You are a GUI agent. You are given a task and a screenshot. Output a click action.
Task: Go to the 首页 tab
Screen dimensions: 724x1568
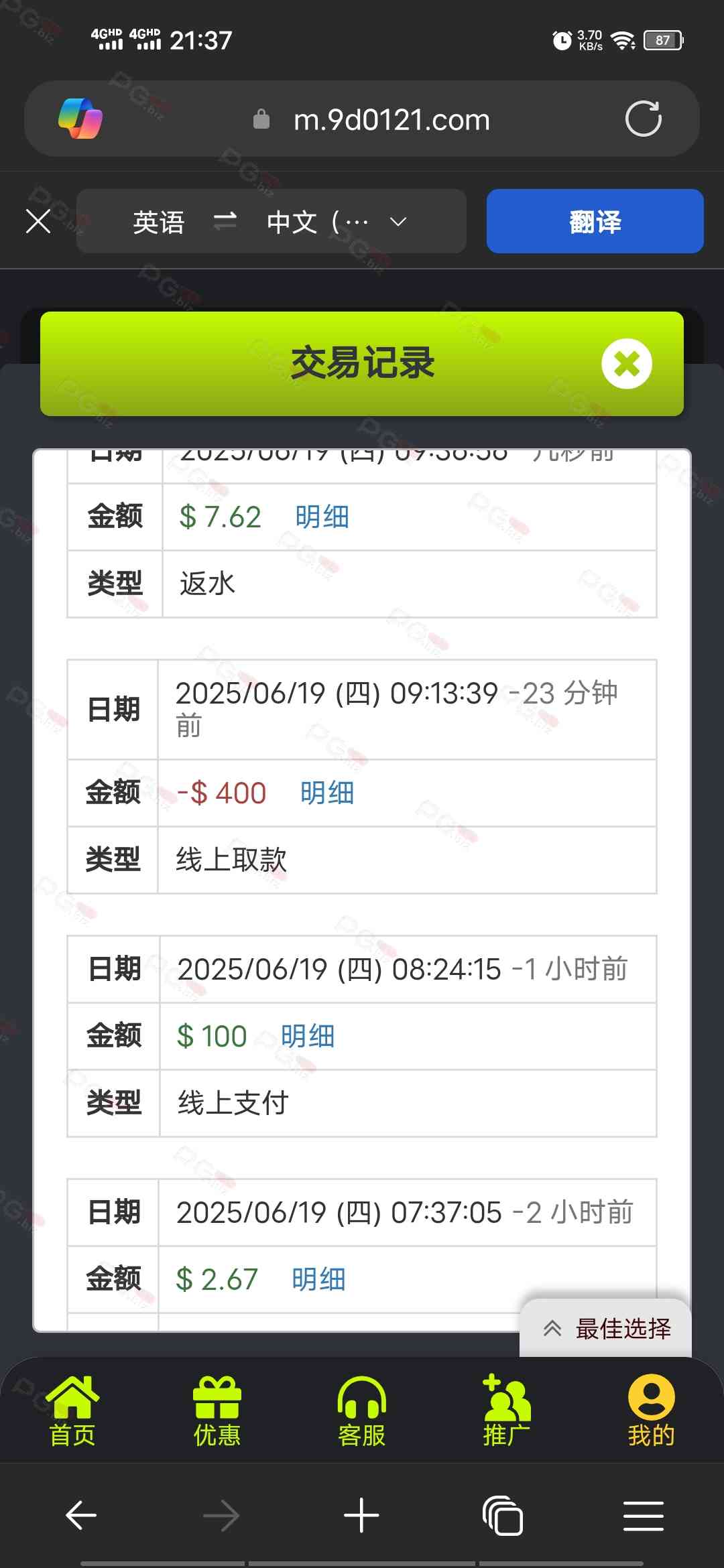tap(72, 1410)
